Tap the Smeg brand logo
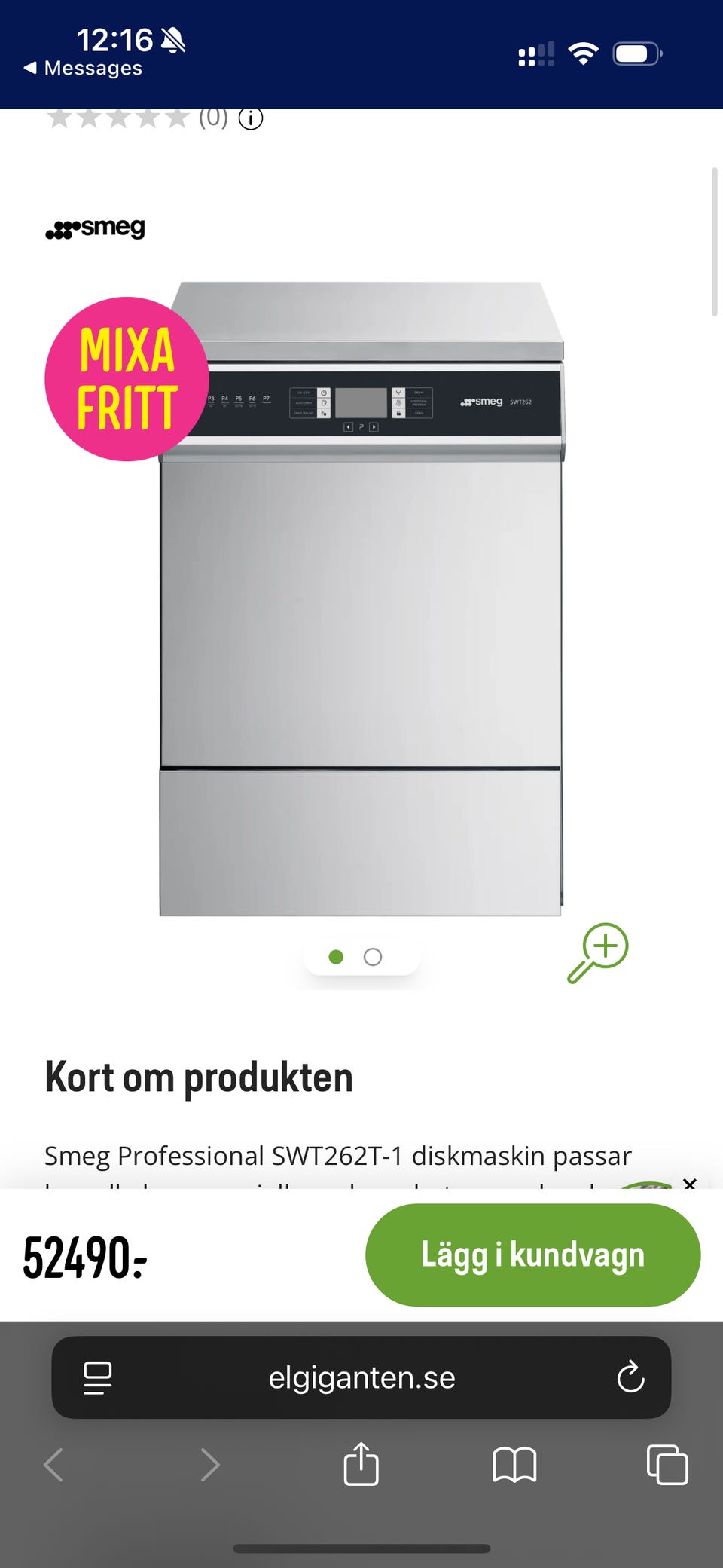This screenshot has width=723, height=1568. 96,228
